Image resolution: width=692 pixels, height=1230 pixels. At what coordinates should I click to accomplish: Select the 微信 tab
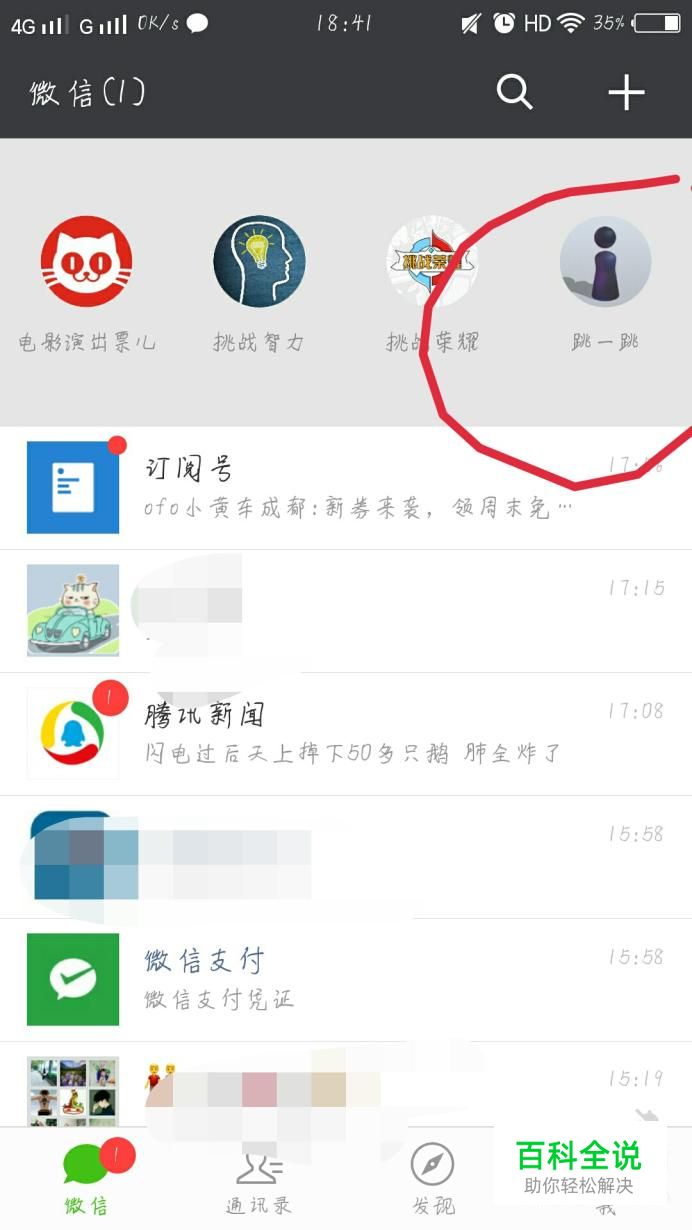click(x=87, y=1180)
